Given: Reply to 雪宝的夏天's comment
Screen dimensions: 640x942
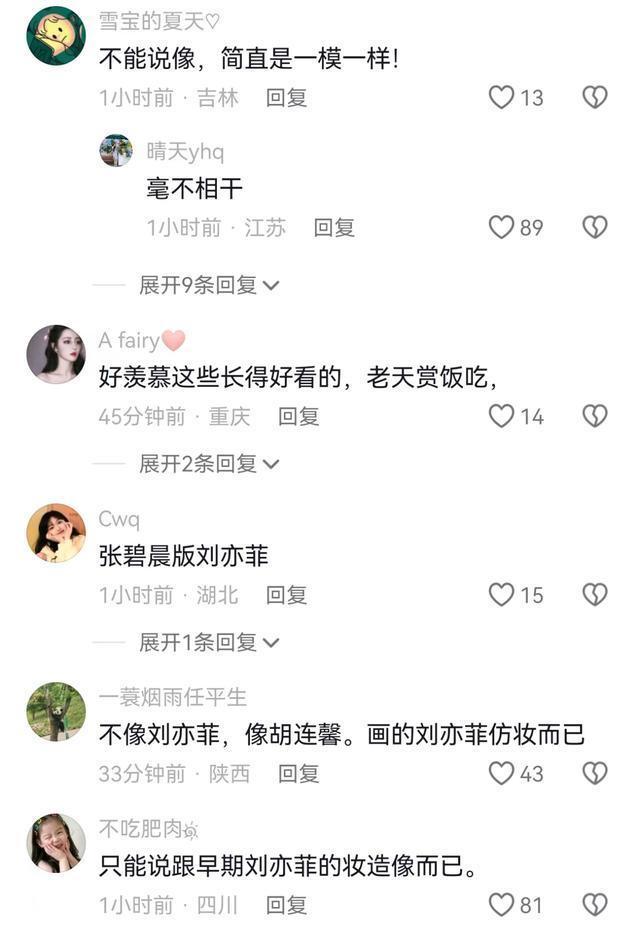Looking at the screenshot, I should pyautogui.click(x=286, y=97).
